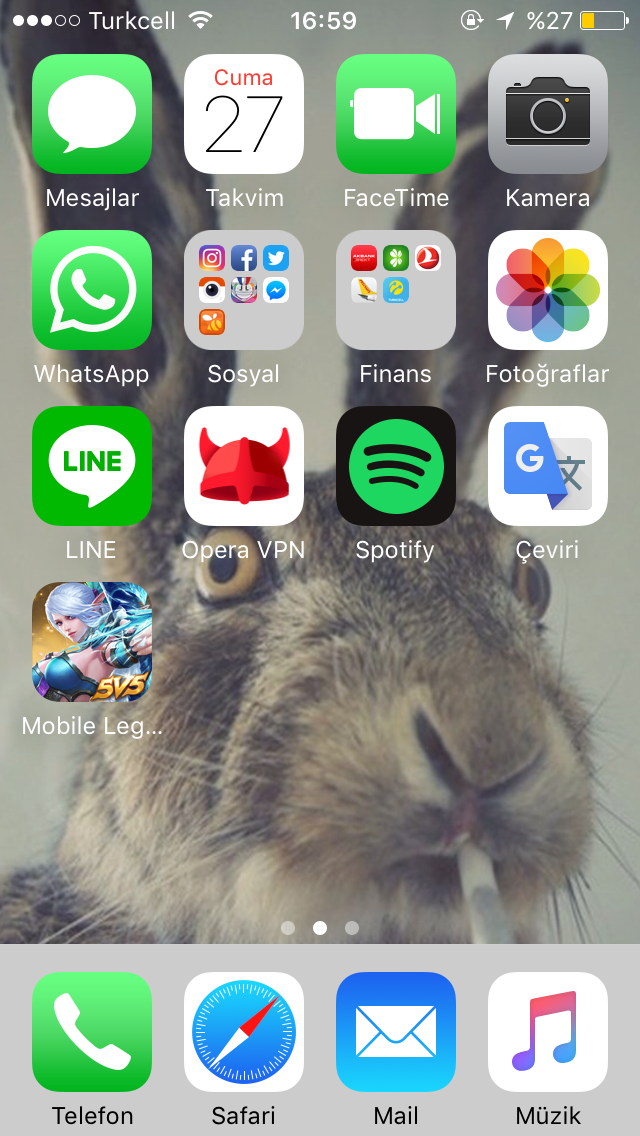The width and height of the screenshot is (640, 1136).
Task: Open Opera VPN
Action: [x=244, y=466]
